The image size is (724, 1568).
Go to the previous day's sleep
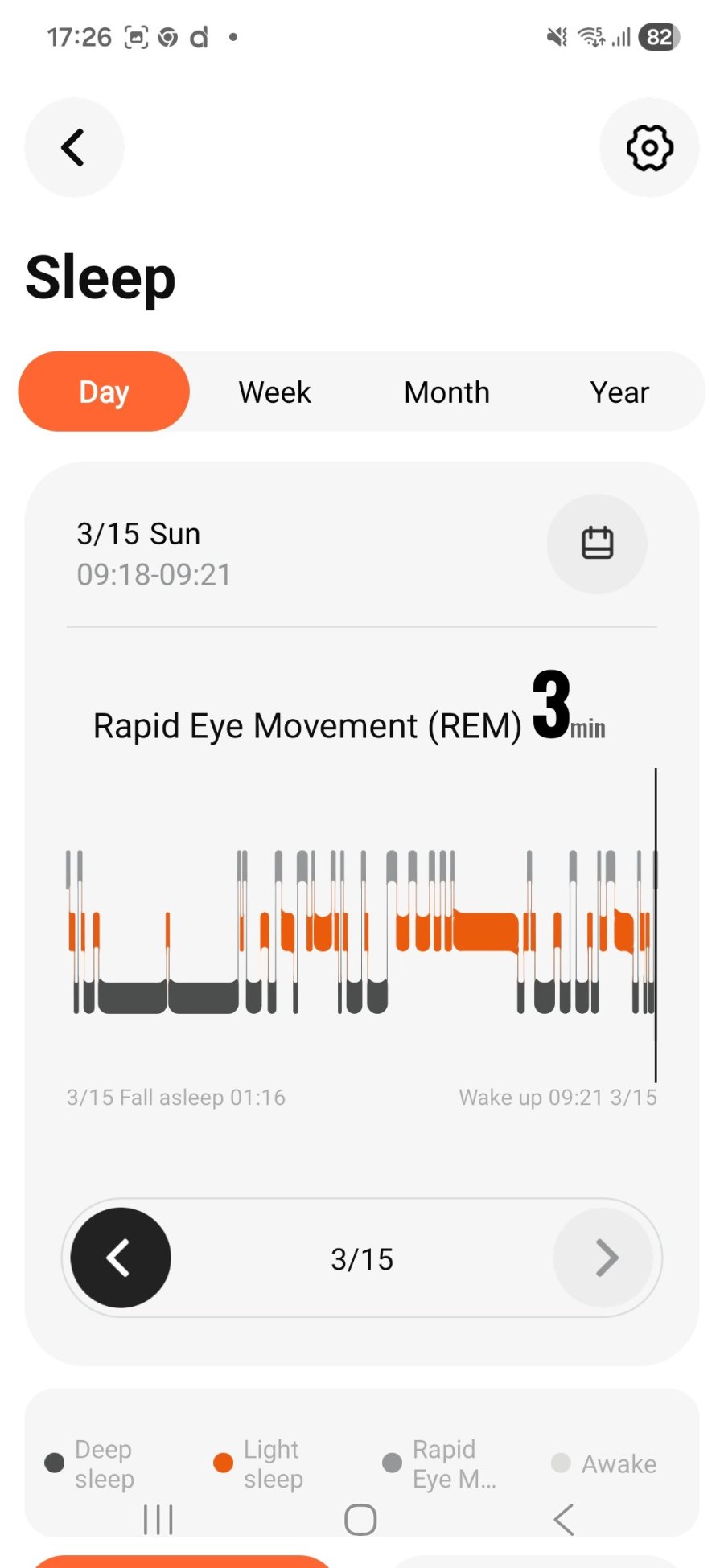click(x=121, y=1258)
